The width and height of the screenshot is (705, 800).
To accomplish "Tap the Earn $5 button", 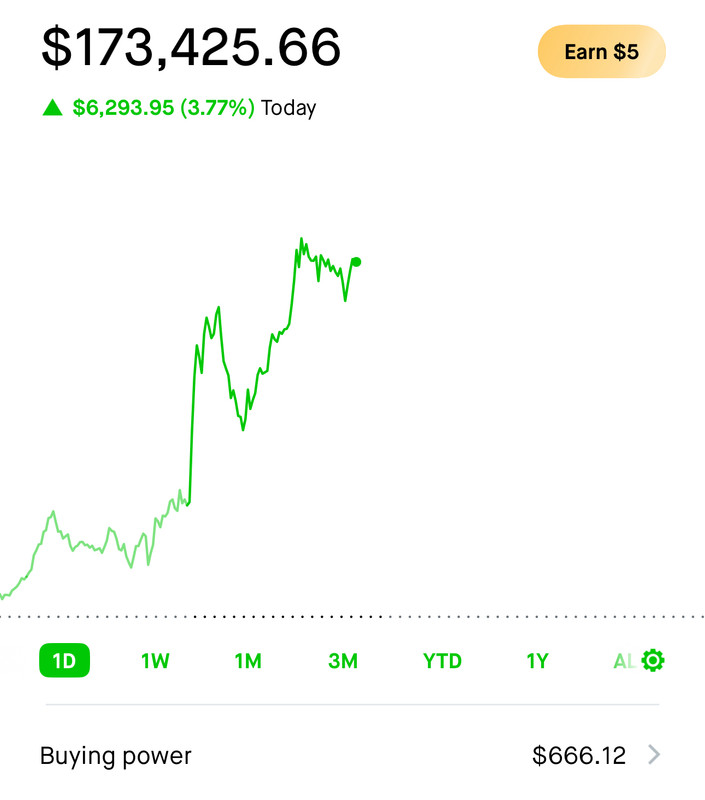I will (601, 52).
